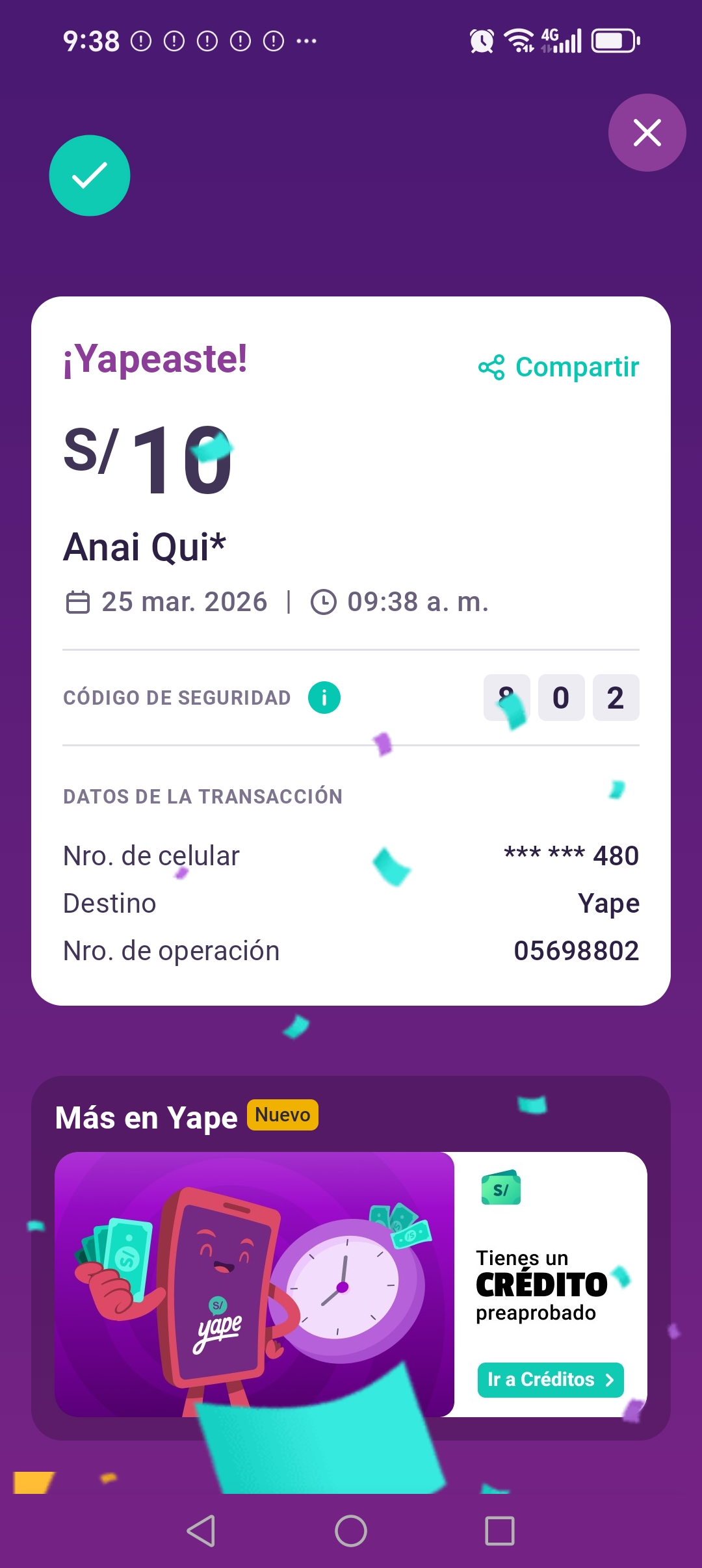Open the security code info icon
The width and height of the screenshot is (702, 1568).
[x=324, y=698]
